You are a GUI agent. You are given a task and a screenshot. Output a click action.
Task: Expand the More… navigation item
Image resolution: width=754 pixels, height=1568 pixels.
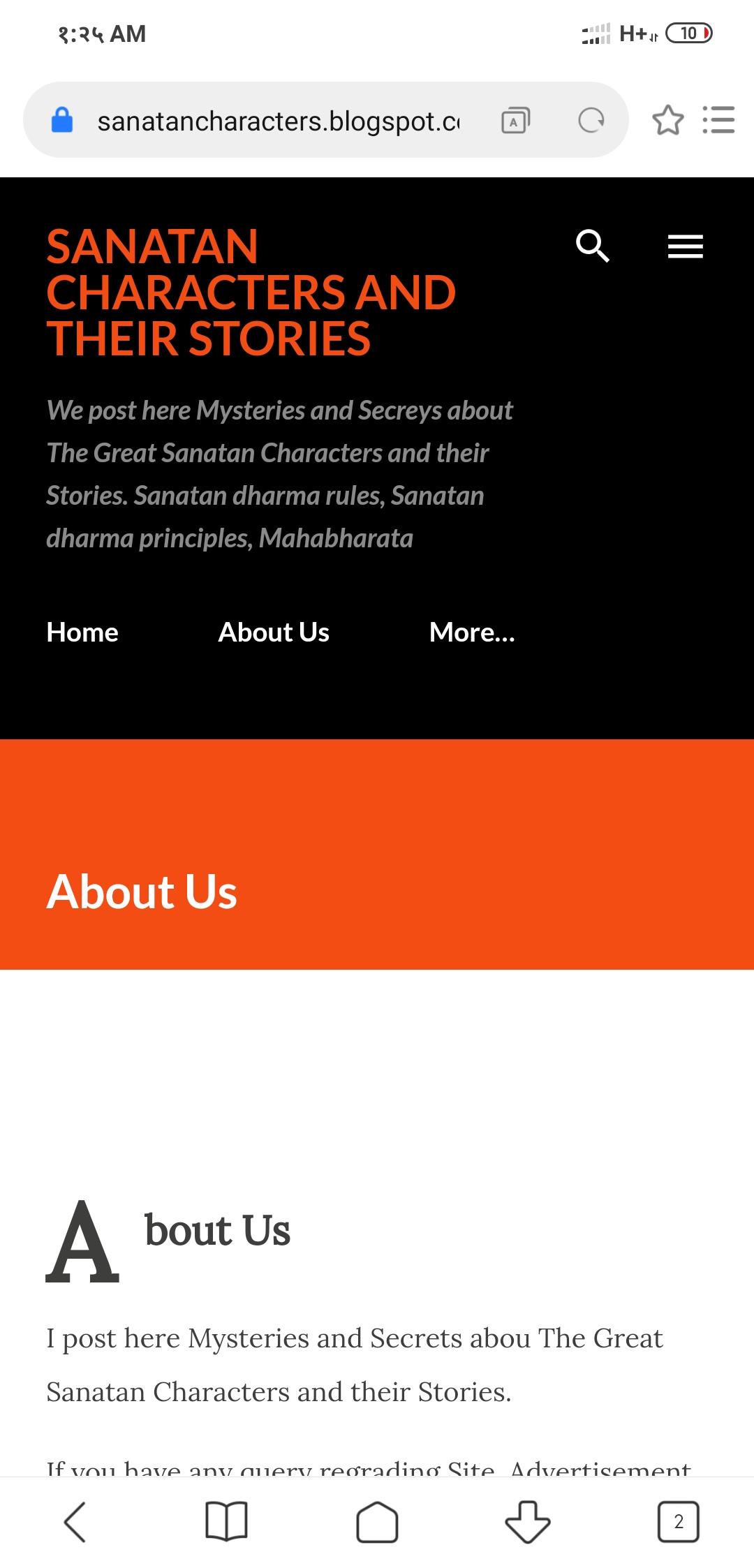click(472, 633)
